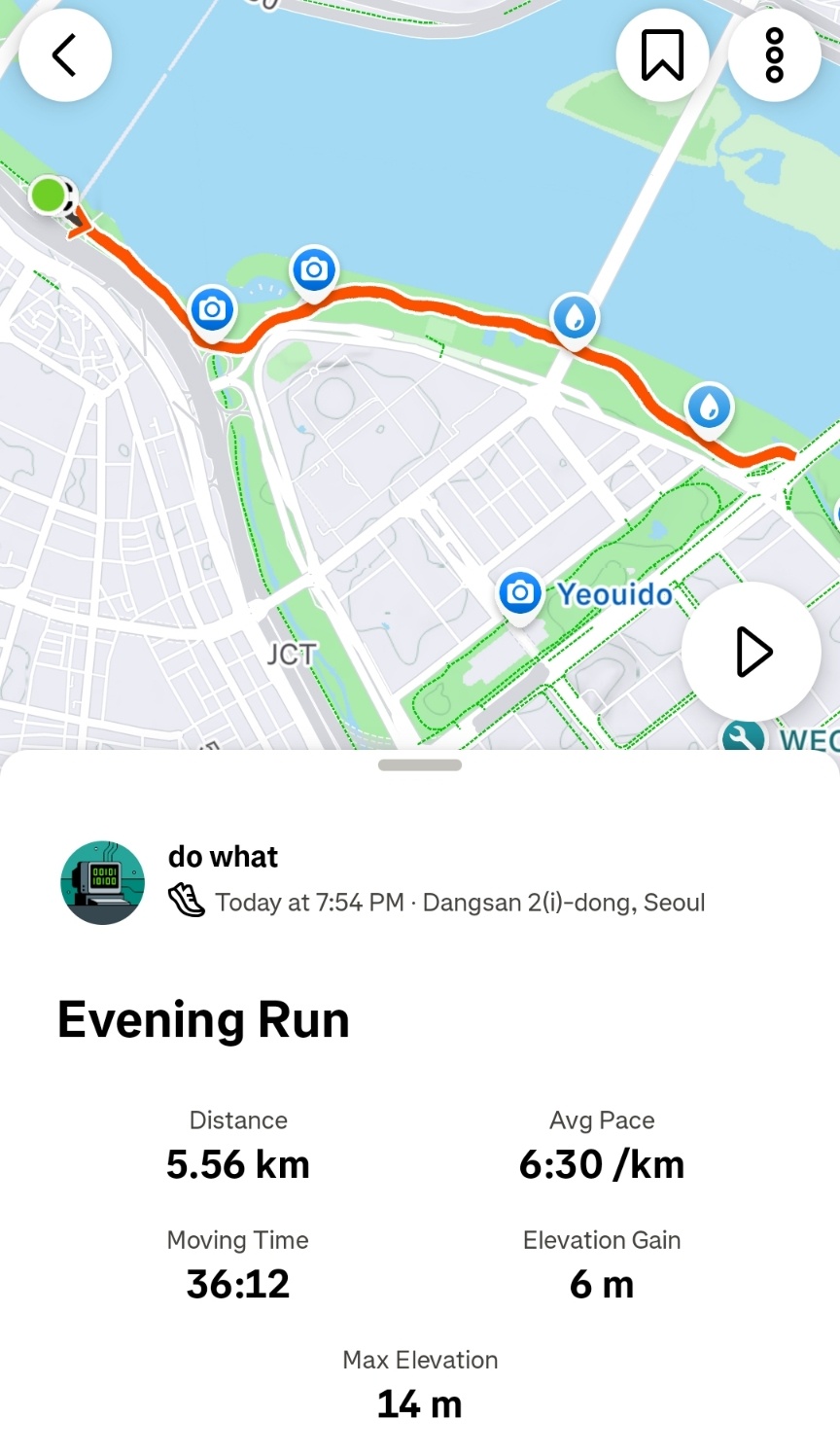The width and height of the screenshot is (840, 1456).
Task: Play the route flyover animation
Action: pyautogui.click(x=752, y=652)
